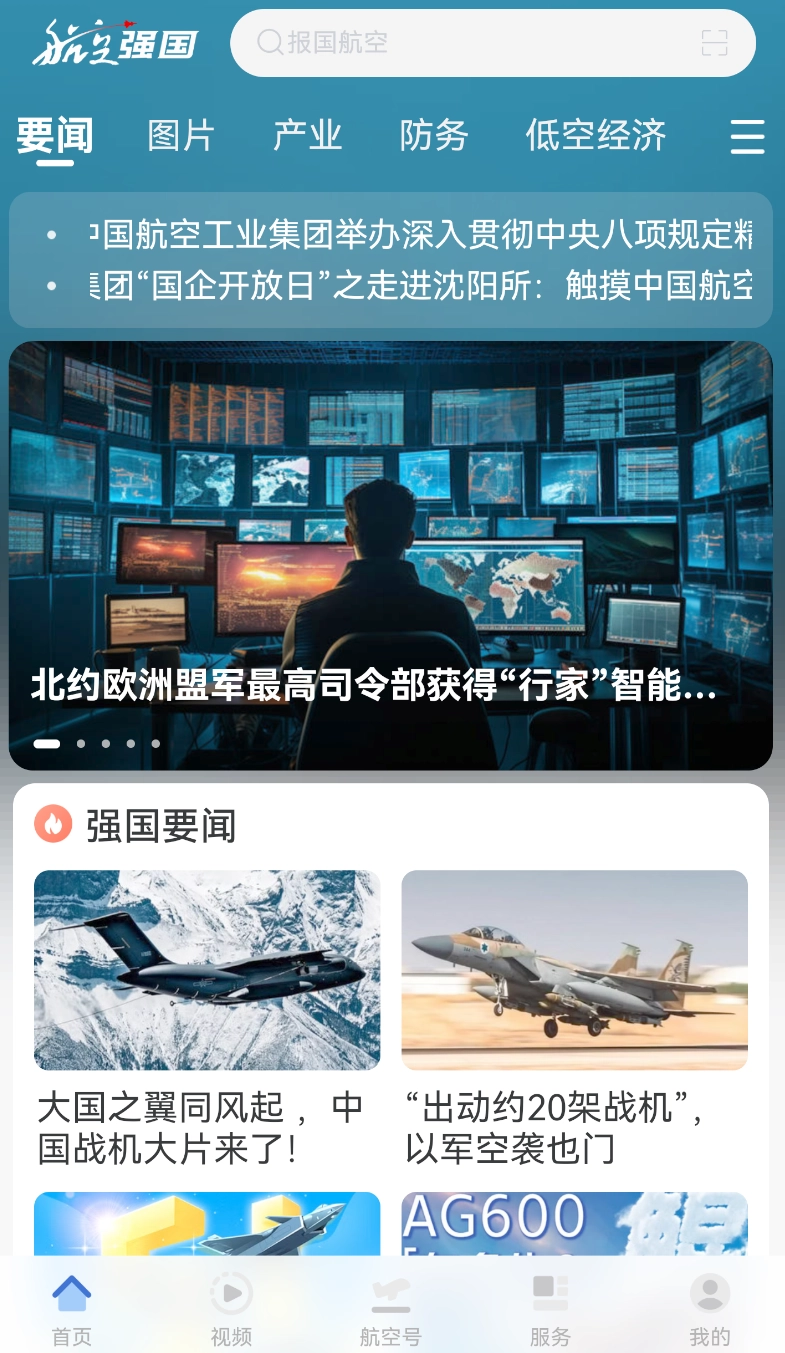The width and height of the screenshot is (785, 1353).
Task: Open article 以军空袭也门
Action: [x=574, y=1020]
